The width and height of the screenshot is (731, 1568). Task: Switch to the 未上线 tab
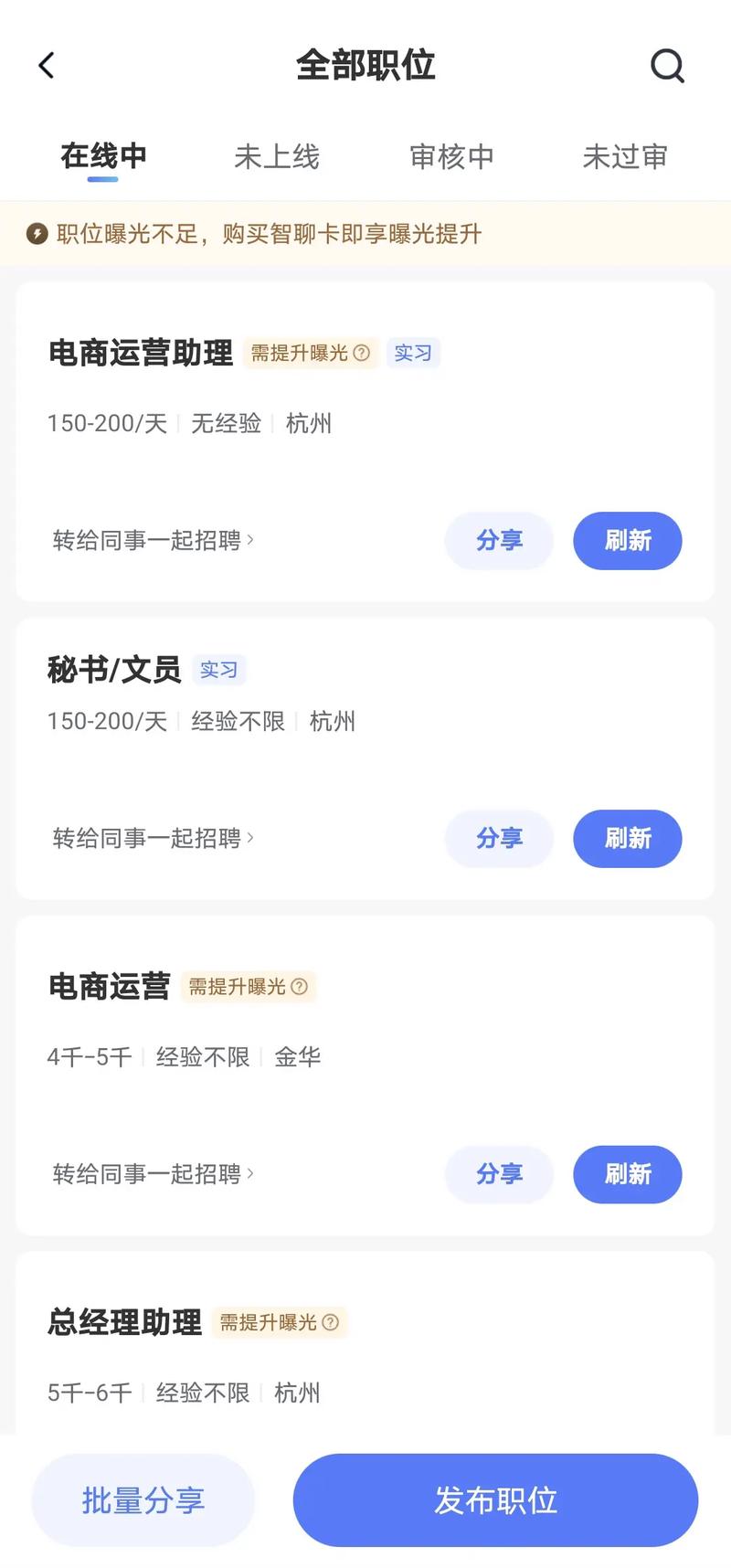277,156
